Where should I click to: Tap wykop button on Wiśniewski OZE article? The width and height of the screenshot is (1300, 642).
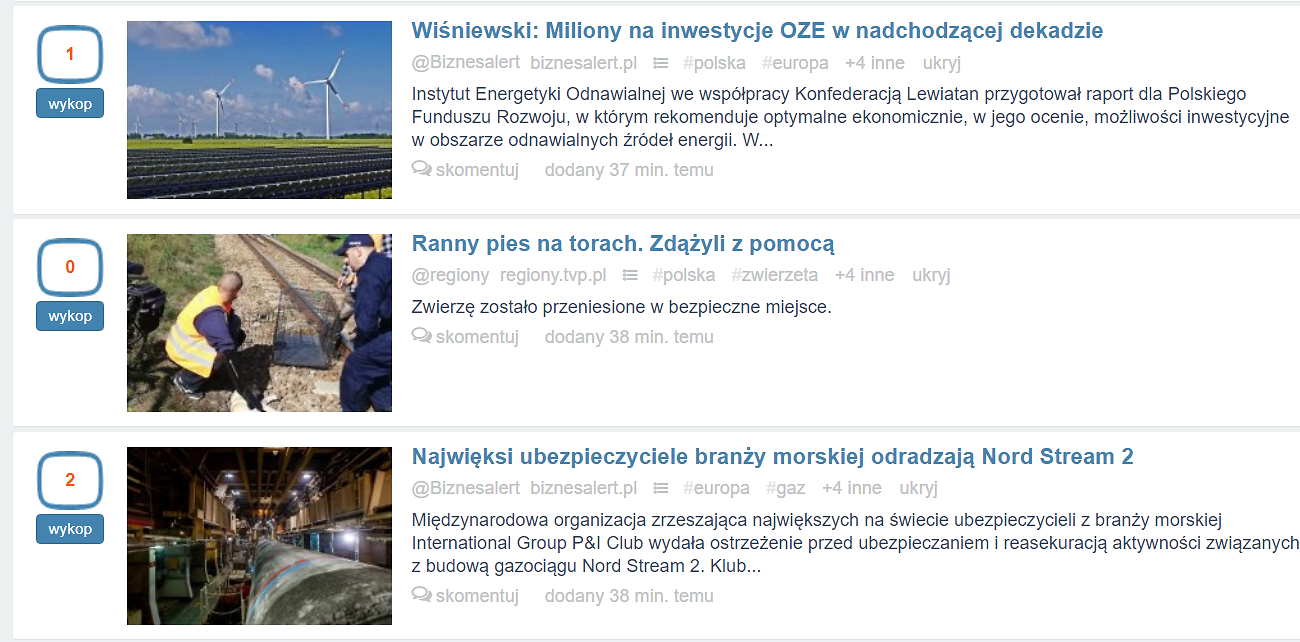[70, 103]
